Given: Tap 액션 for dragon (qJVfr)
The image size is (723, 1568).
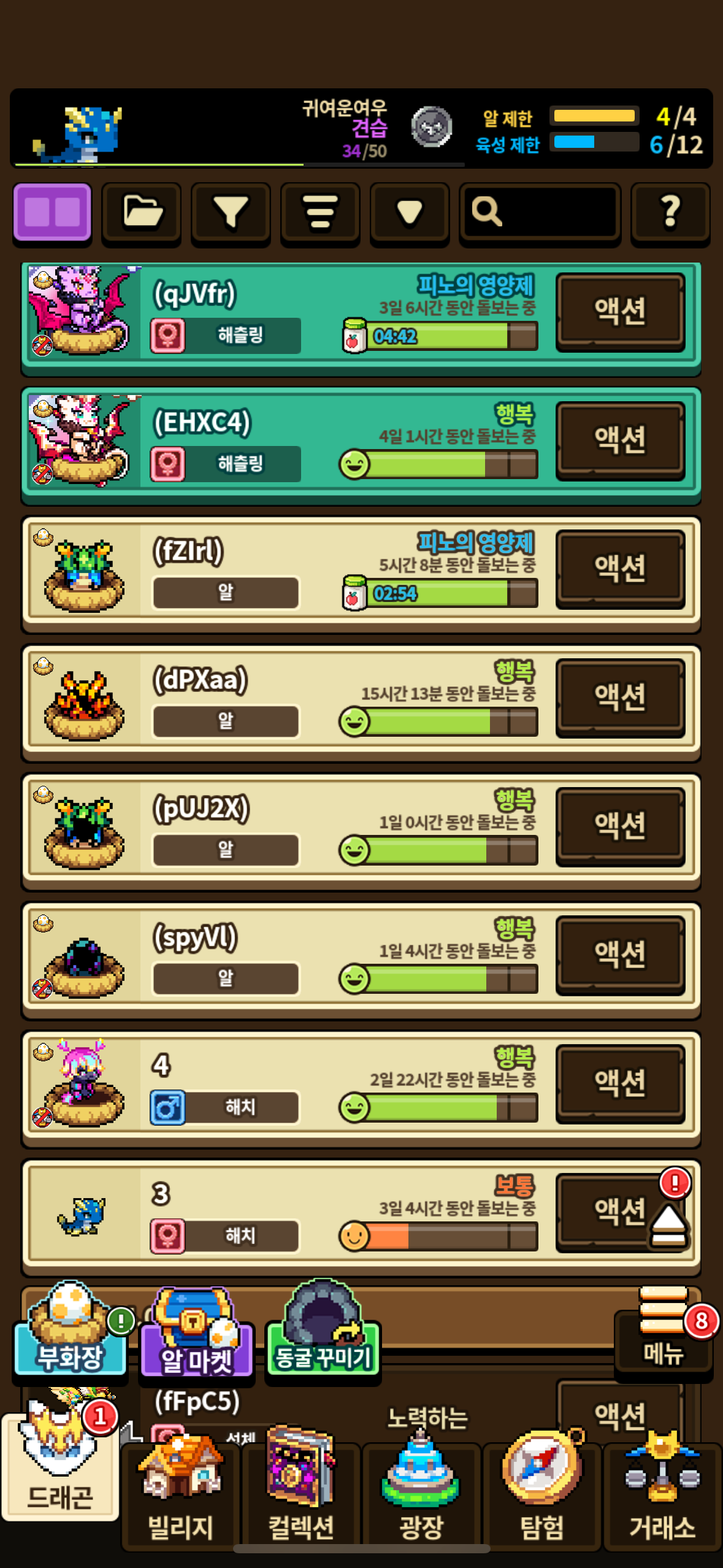Looking at the screenshot, I should 620,312.
